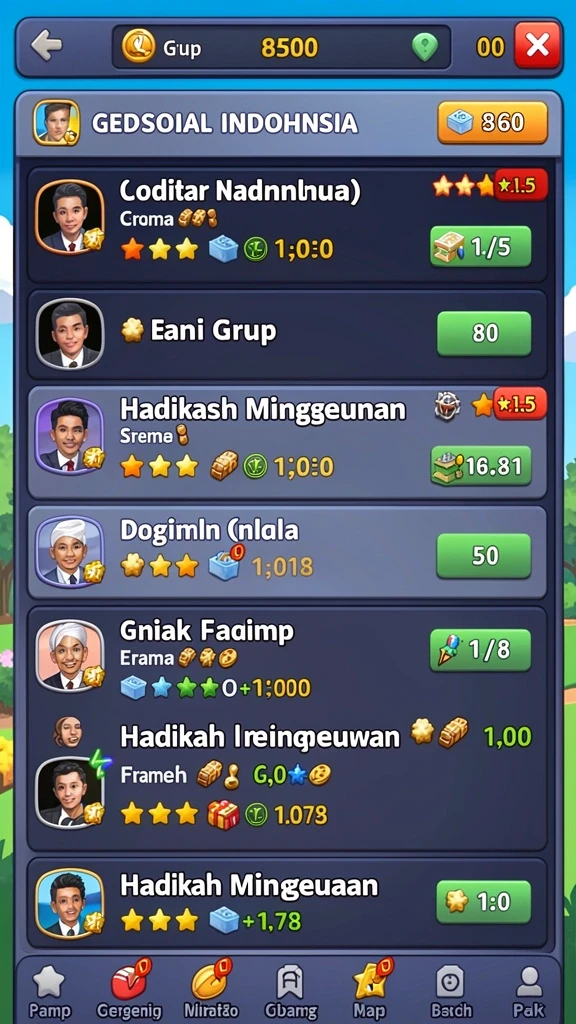
Task: Switch to the Gergenig tab
Action: (x=129, y=991)
